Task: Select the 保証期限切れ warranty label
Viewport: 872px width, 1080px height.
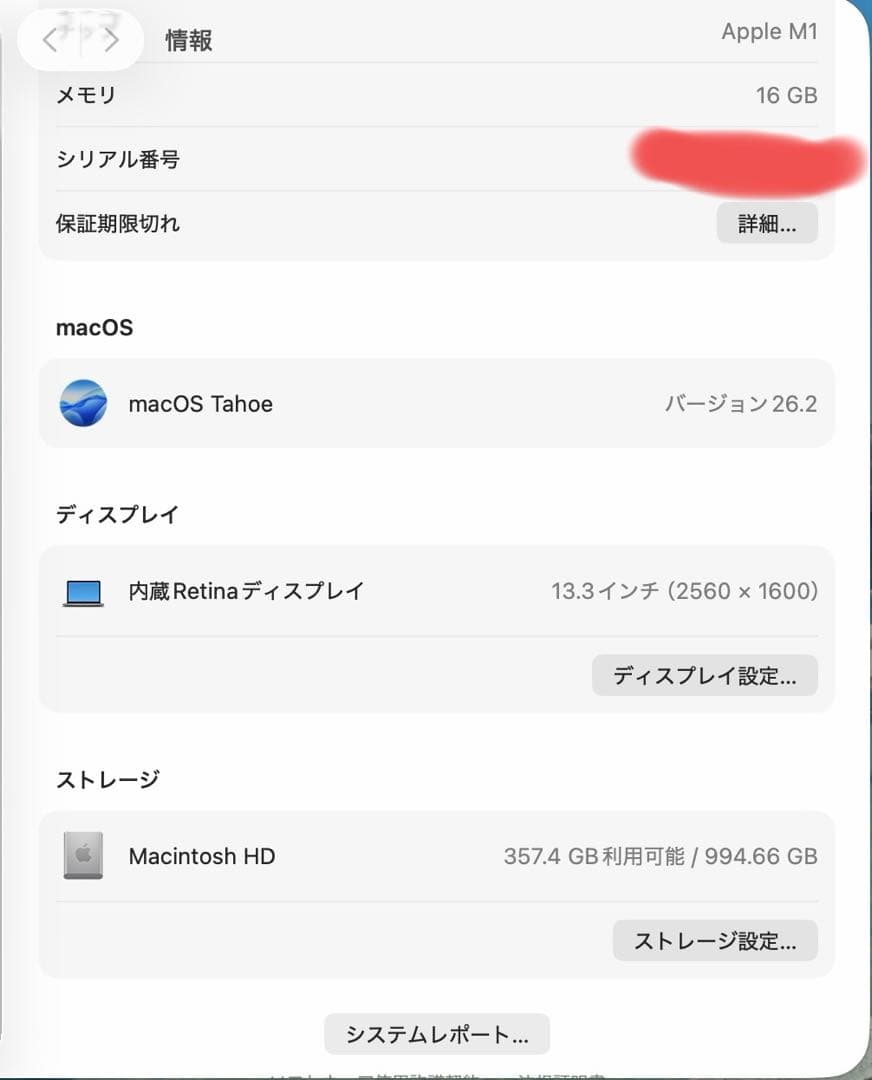Action: point(120,224)
